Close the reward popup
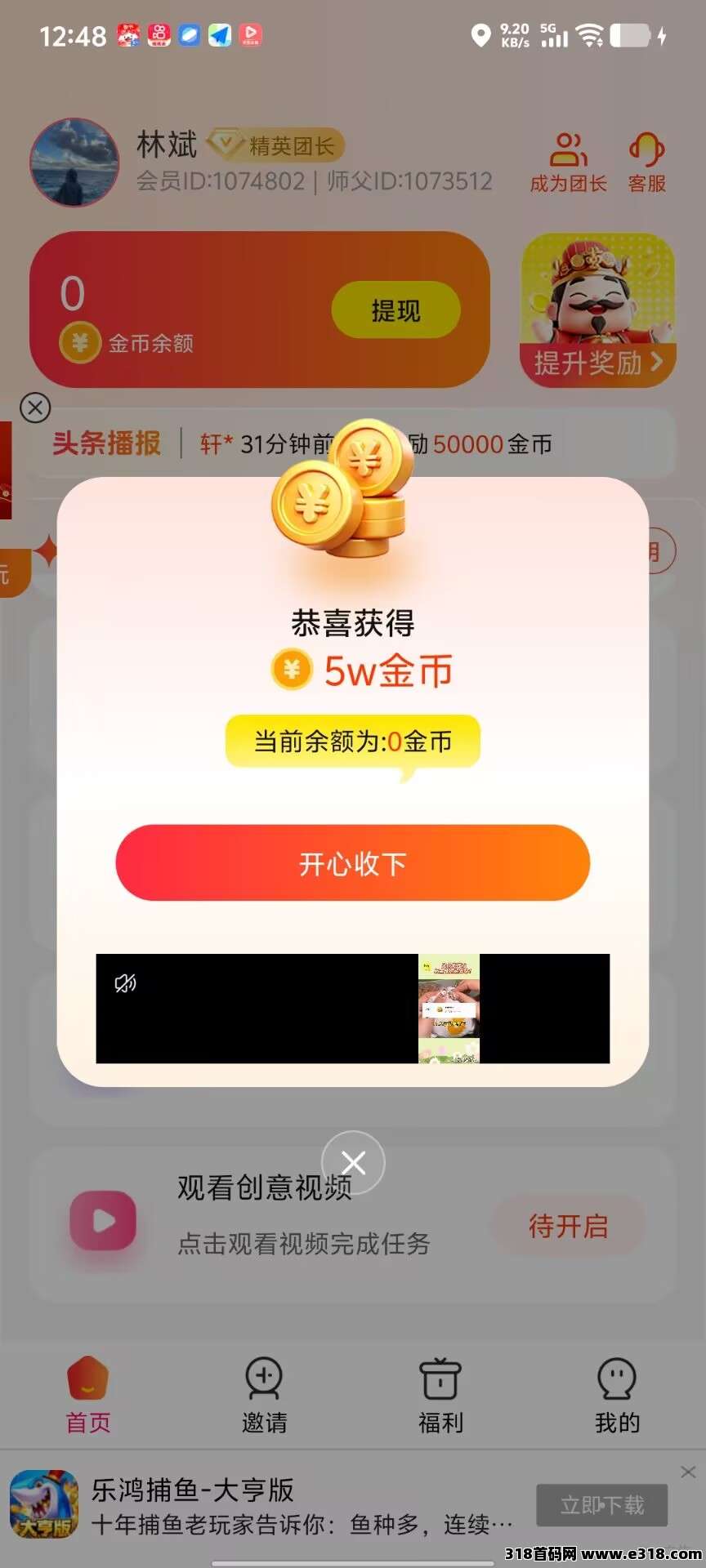Viewport: 706px width, 1568px height. (353, 1162)
